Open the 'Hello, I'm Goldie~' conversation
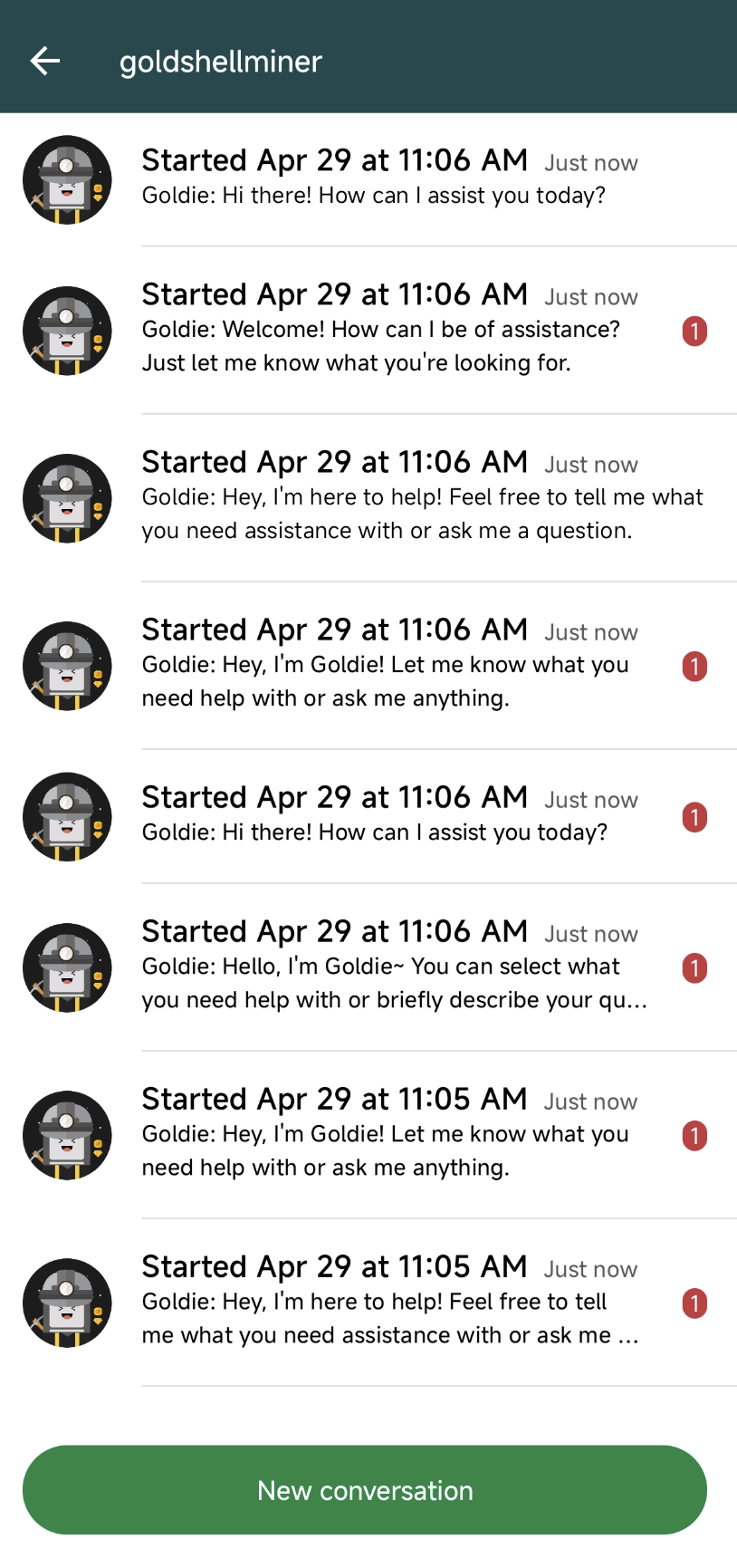The height and width of the screenshot is (1568, 737). click(368, 967)
